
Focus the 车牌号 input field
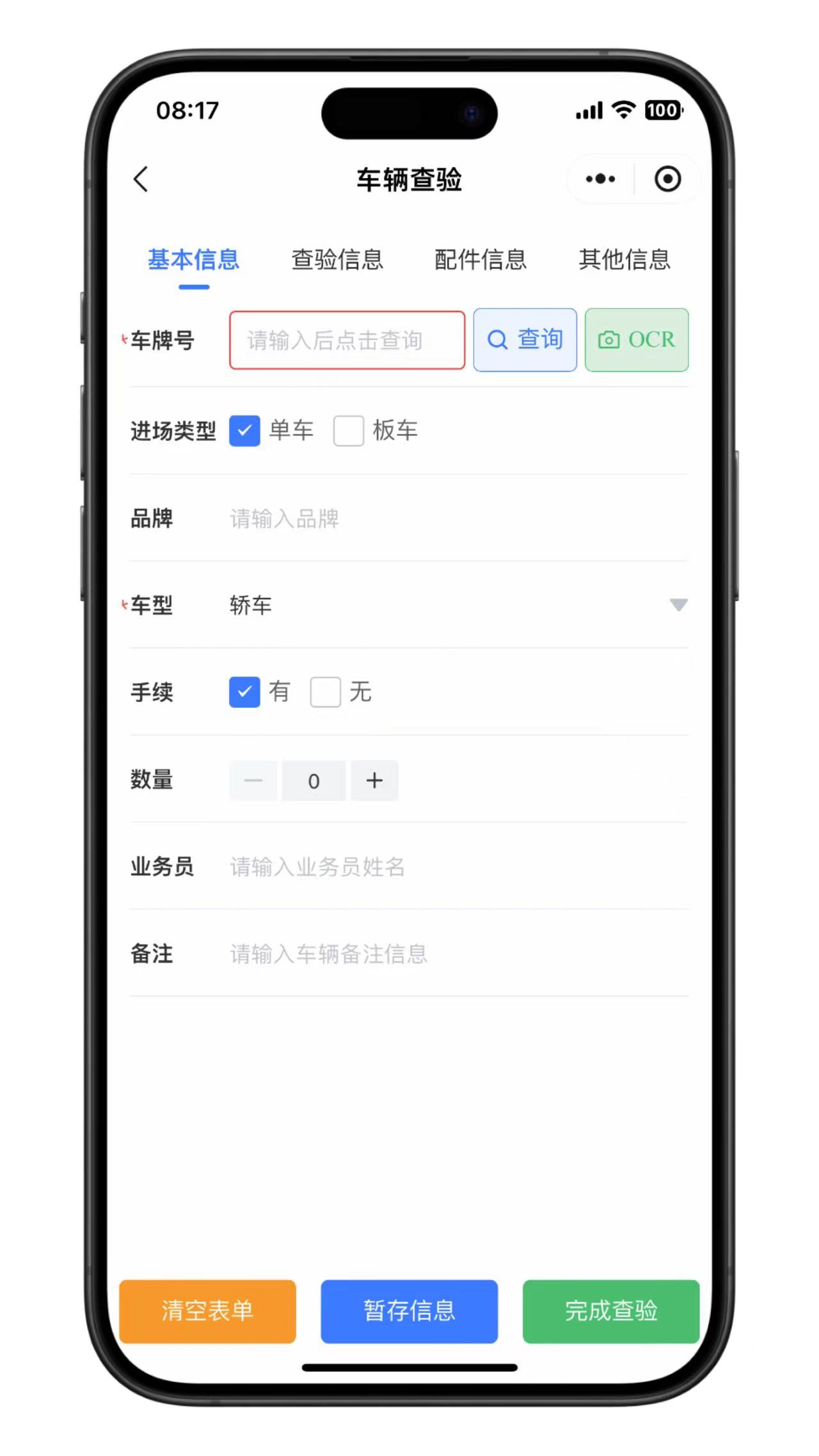347,340
